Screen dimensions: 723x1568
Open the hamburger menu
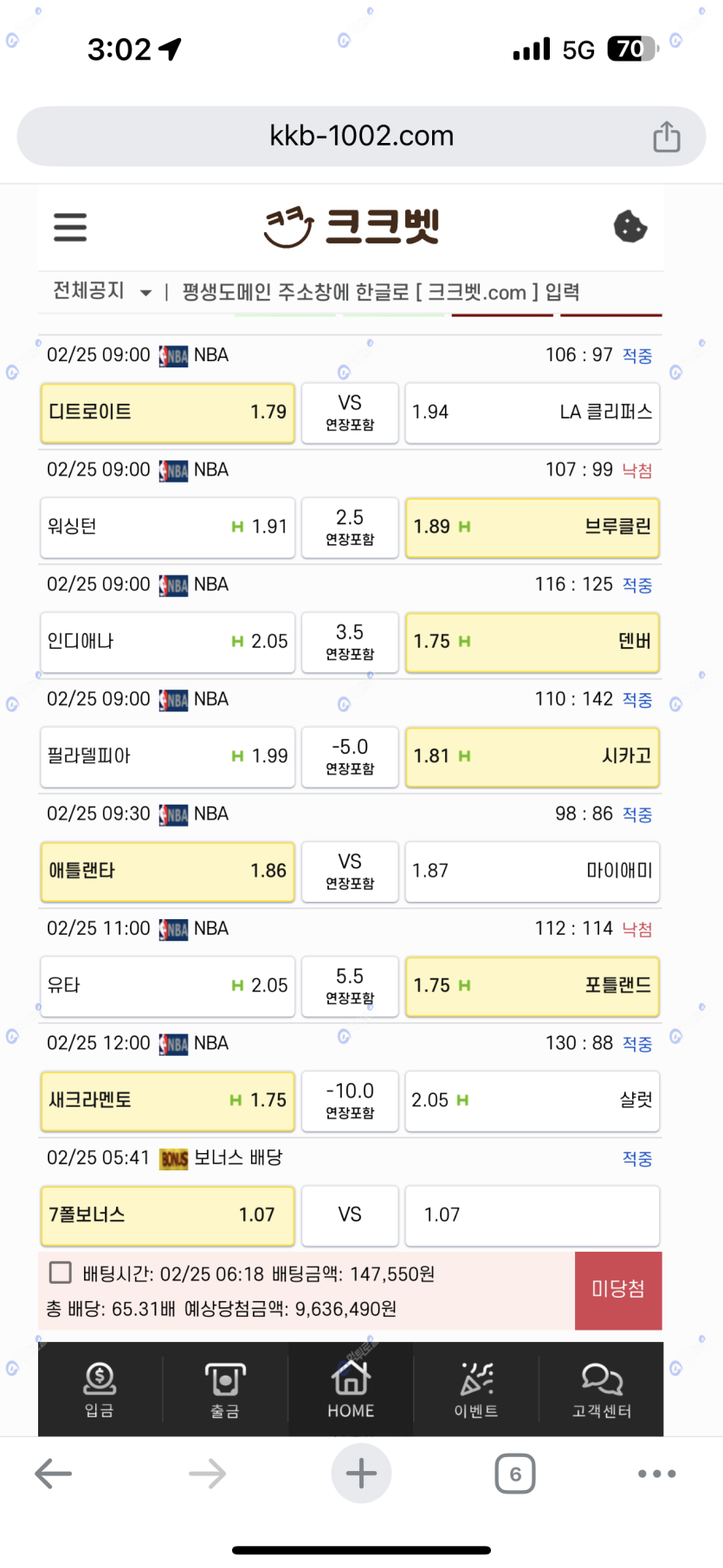70,227
